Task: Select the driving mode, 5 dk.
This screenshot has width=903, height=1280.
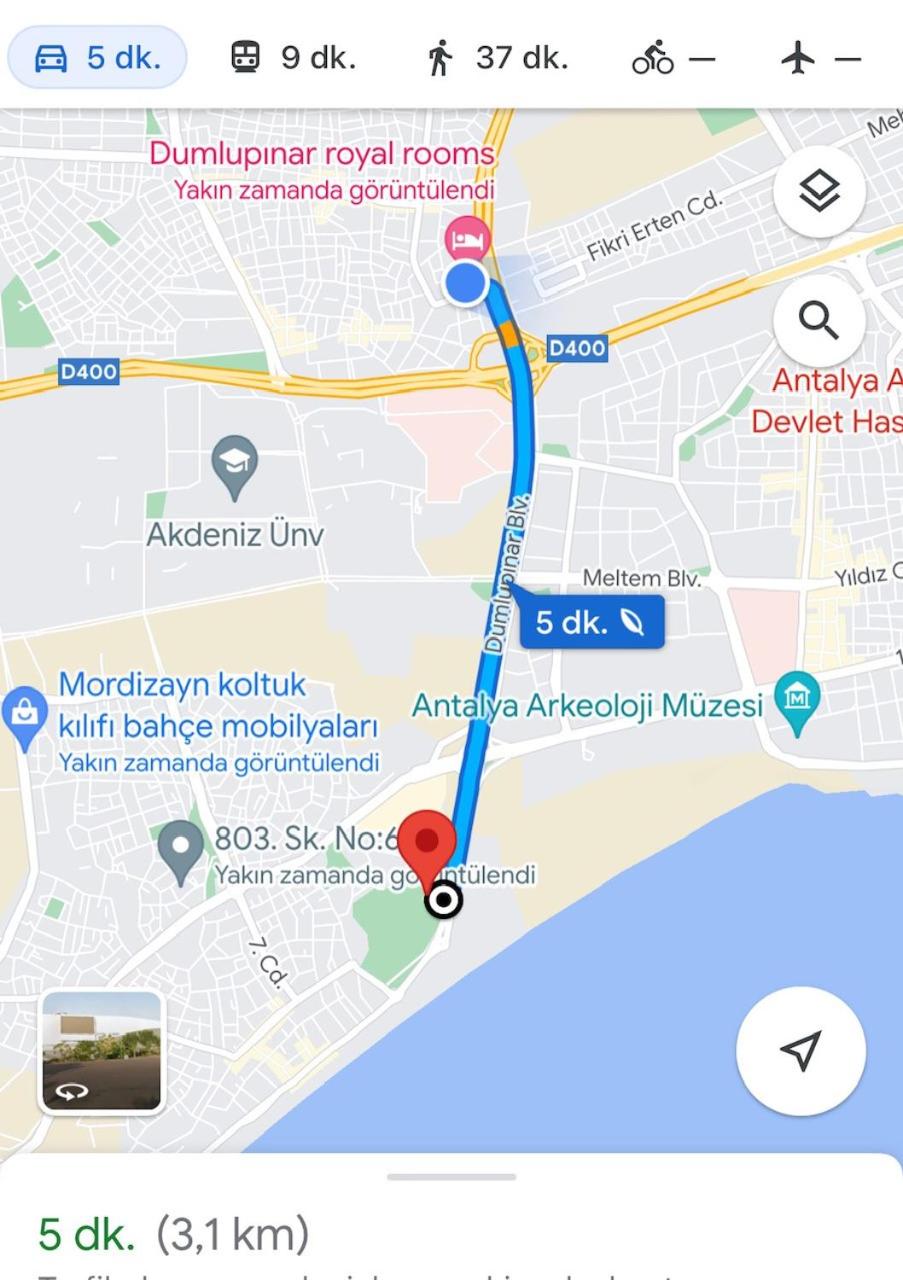Action: tap(97, 58)
